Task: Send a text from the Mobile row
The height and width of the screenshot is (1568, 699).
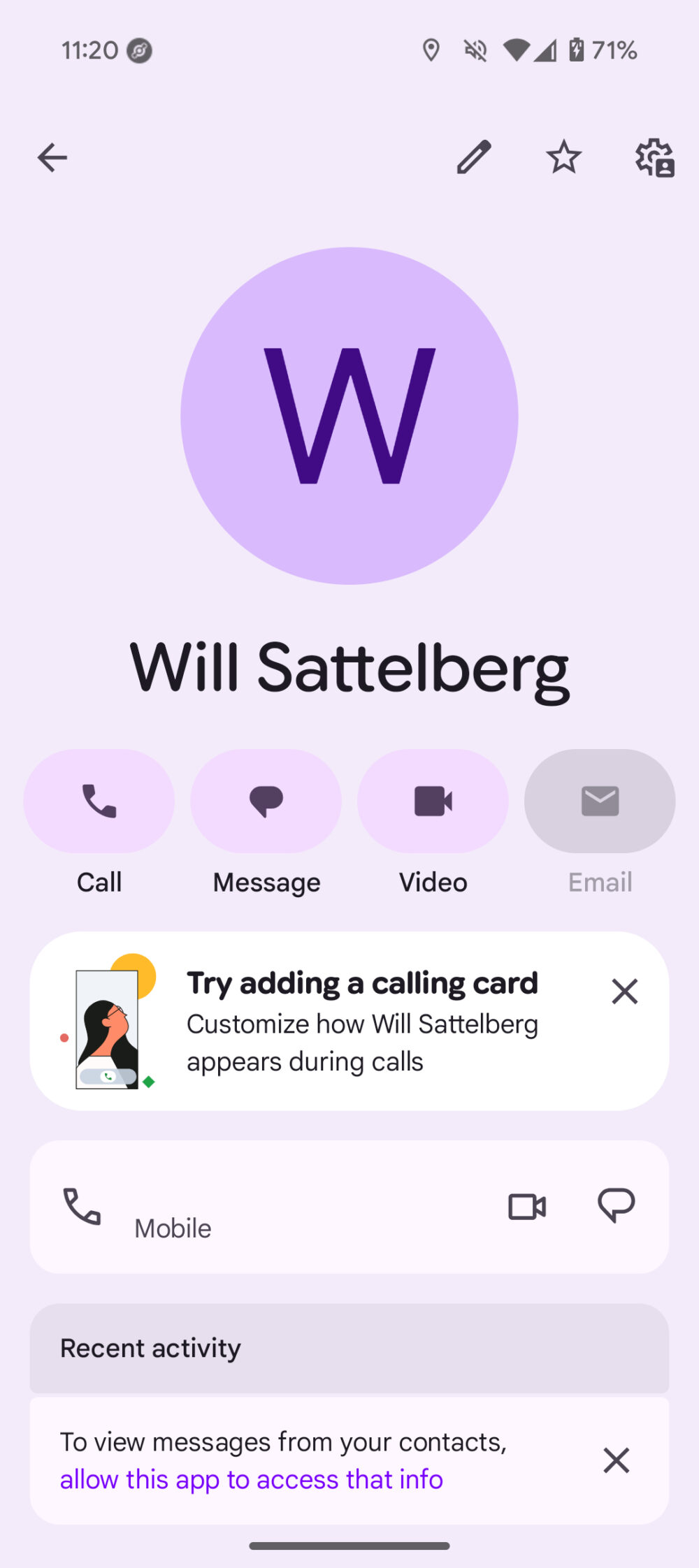Action: 616,1206
